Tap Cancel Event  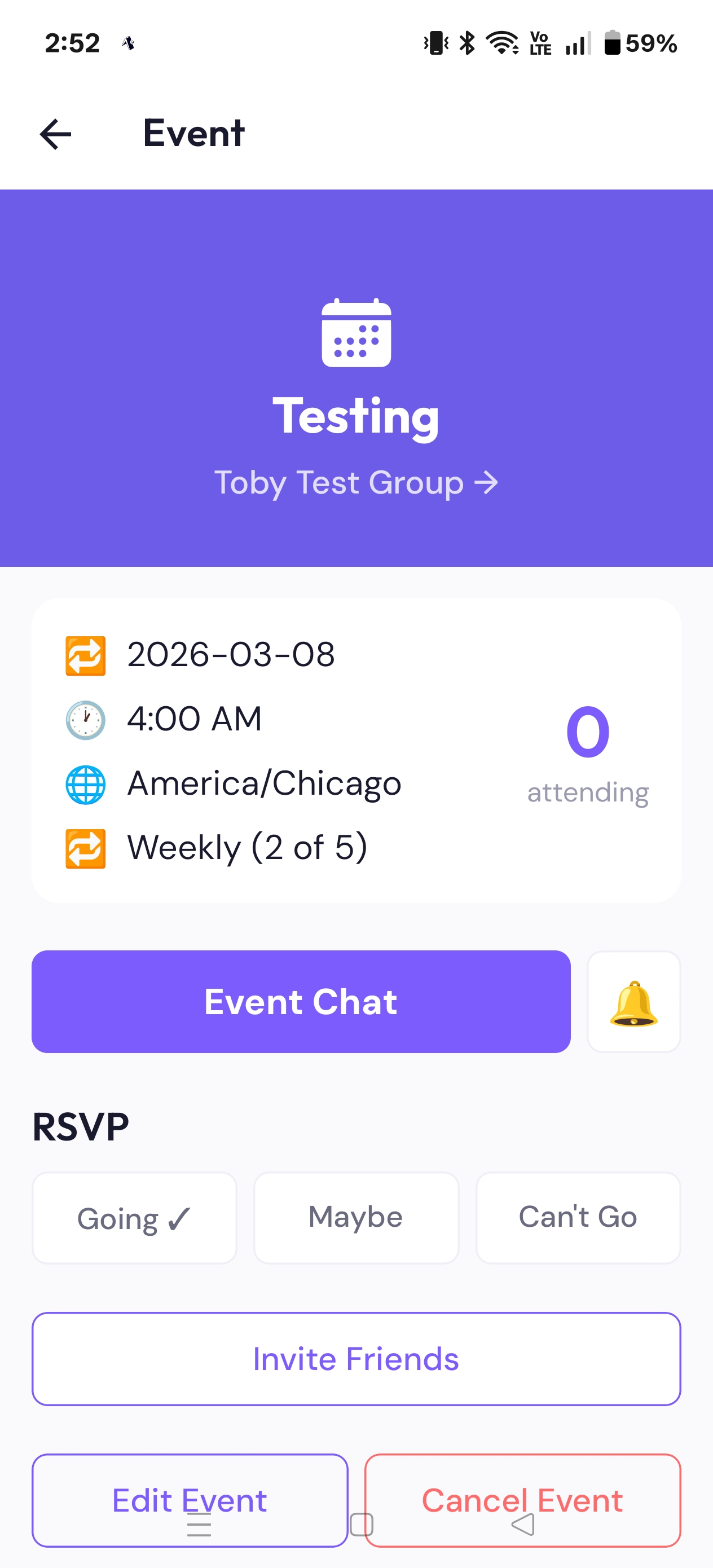[x=522, y=1500]
